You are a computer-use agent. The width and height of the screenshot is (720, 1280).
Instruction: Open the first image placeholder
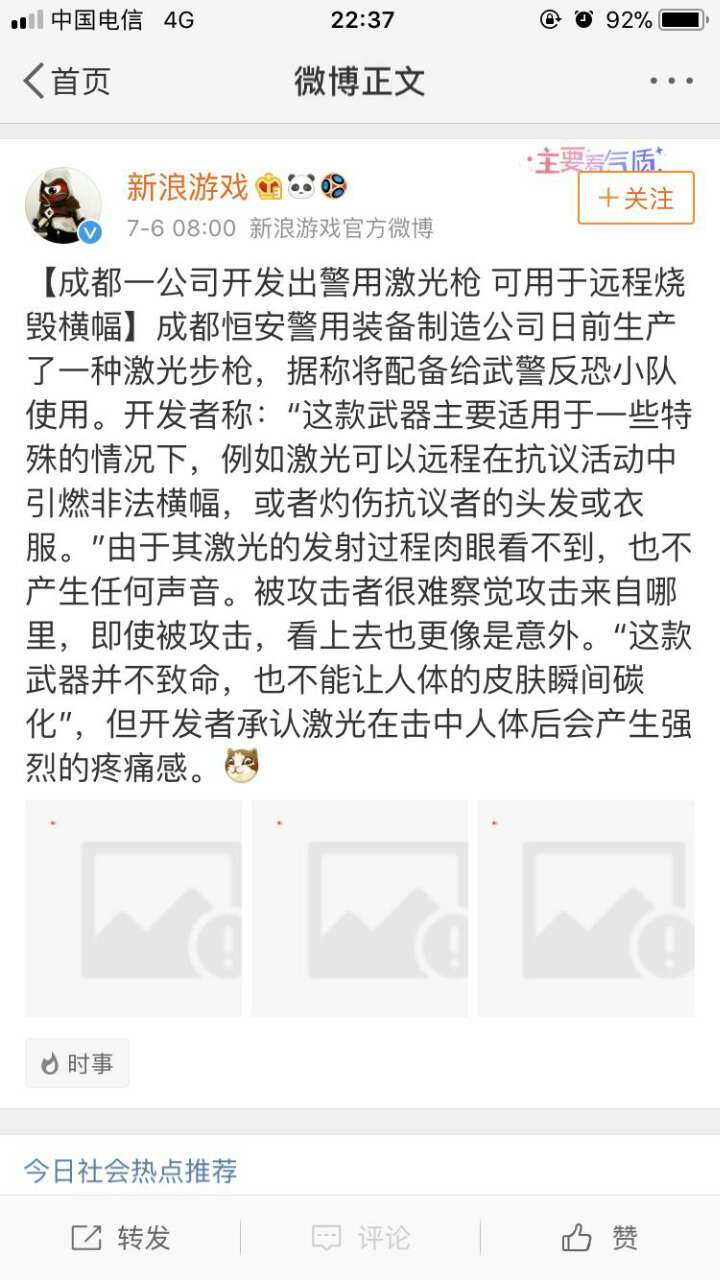(x=133, y=908)
